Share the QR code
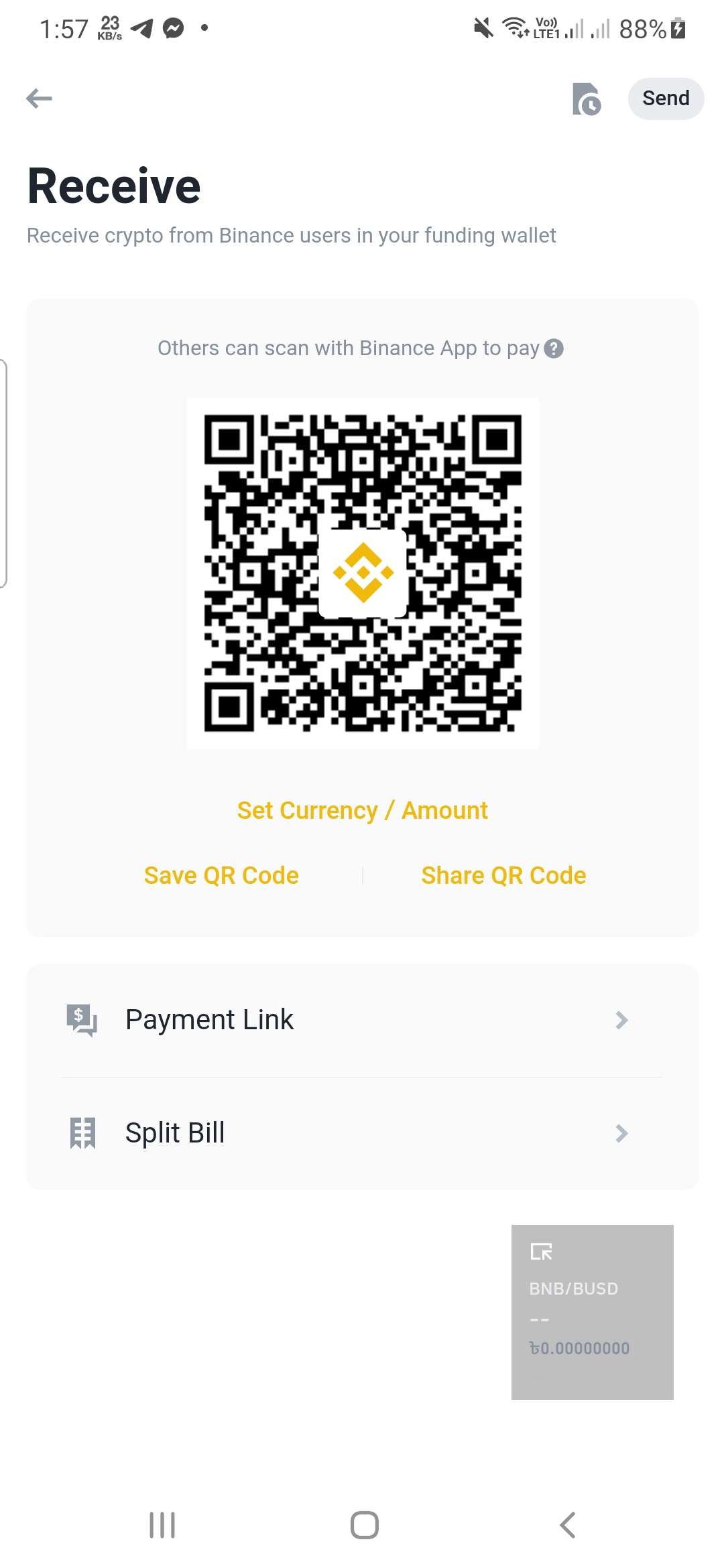Viewport: 724px width, 1568px height. pyautogui.click(x=503, y=876)
